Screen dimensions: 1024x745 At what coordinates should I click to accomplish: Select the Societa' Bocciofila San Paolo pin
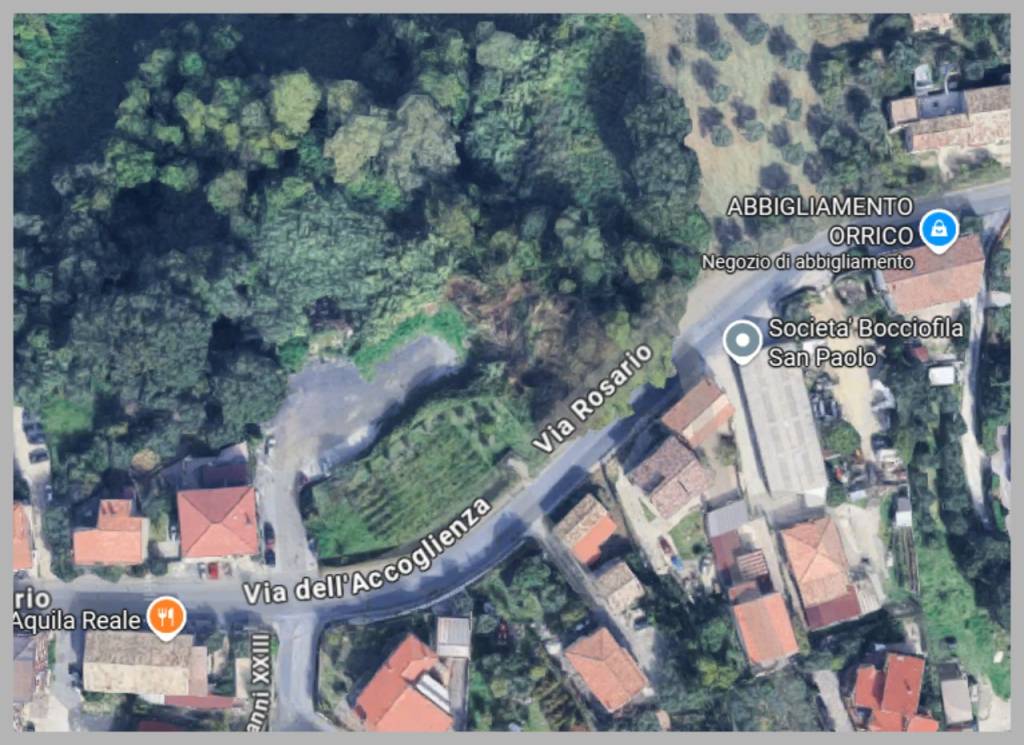click(x=742, y=341)
